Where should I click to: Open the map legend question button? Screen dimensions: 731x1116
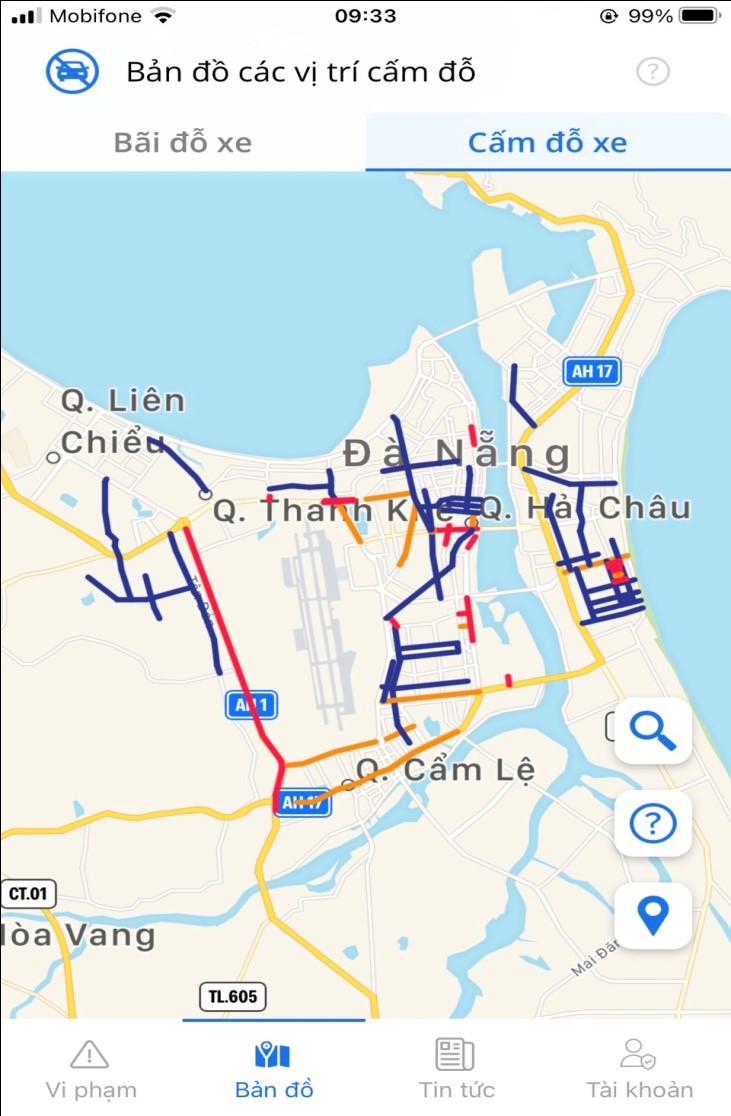(652, 824)
